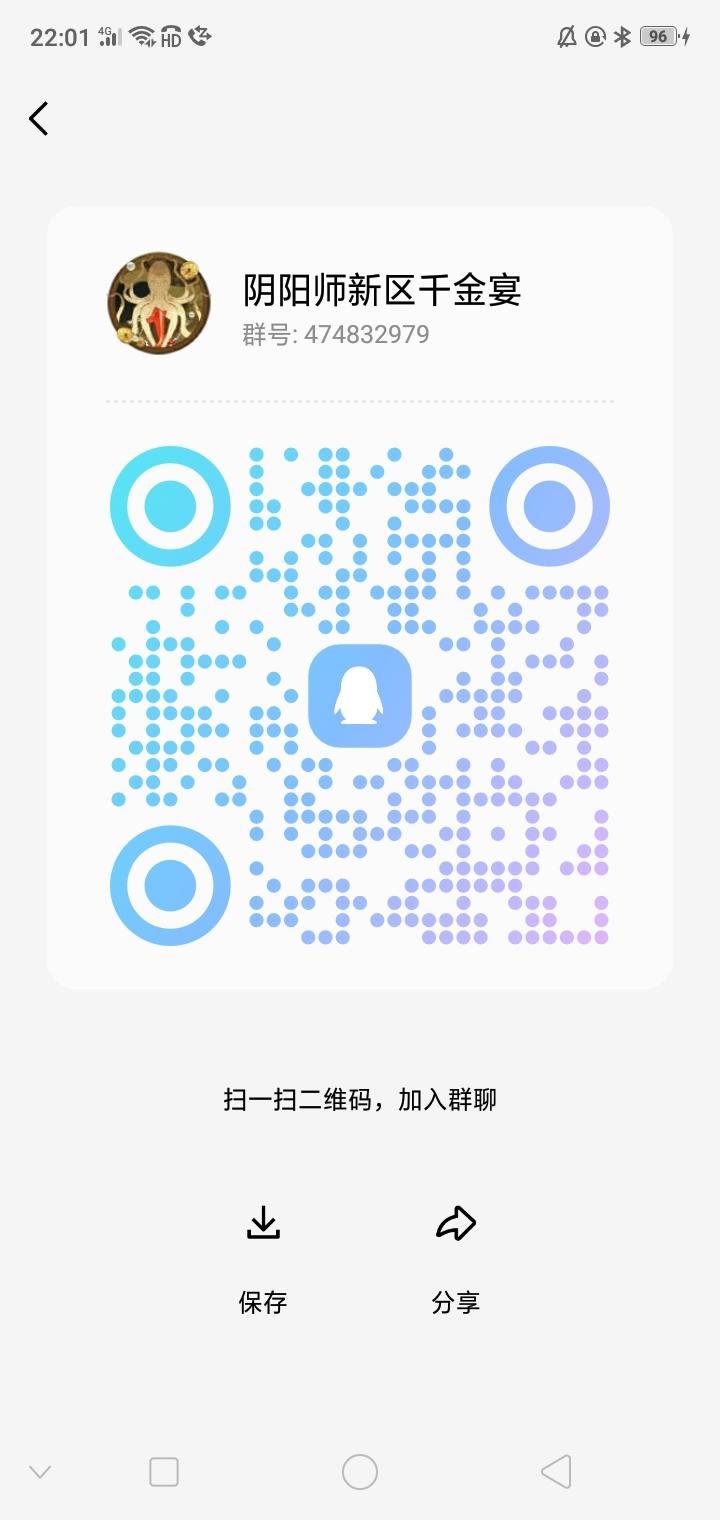Tap the 分享 (Share) text label
720x1520 pixels.
(456, 1302)
